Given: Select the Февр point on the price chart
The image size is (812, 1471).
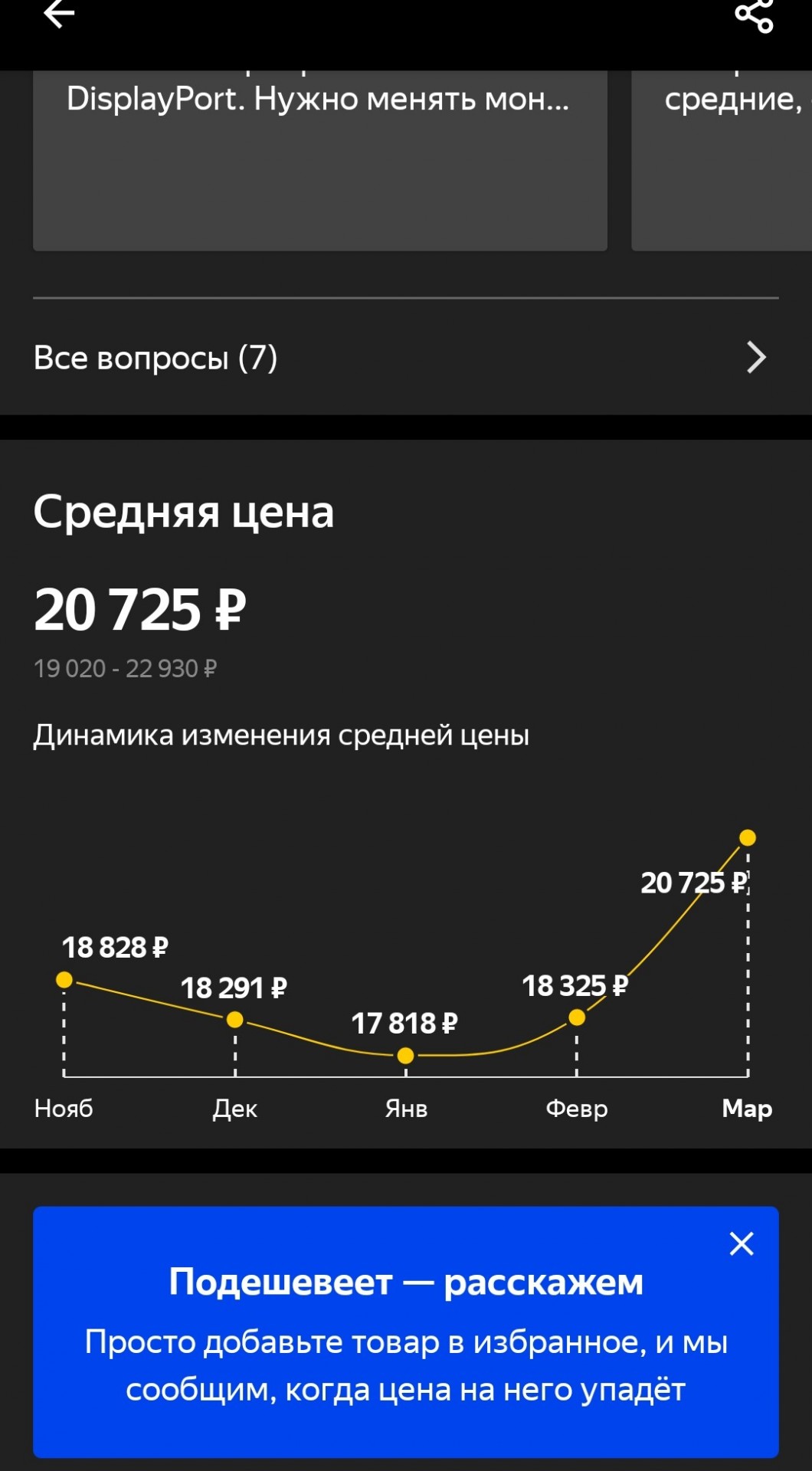Looking at the screenshot, I should click(577, 1017).
